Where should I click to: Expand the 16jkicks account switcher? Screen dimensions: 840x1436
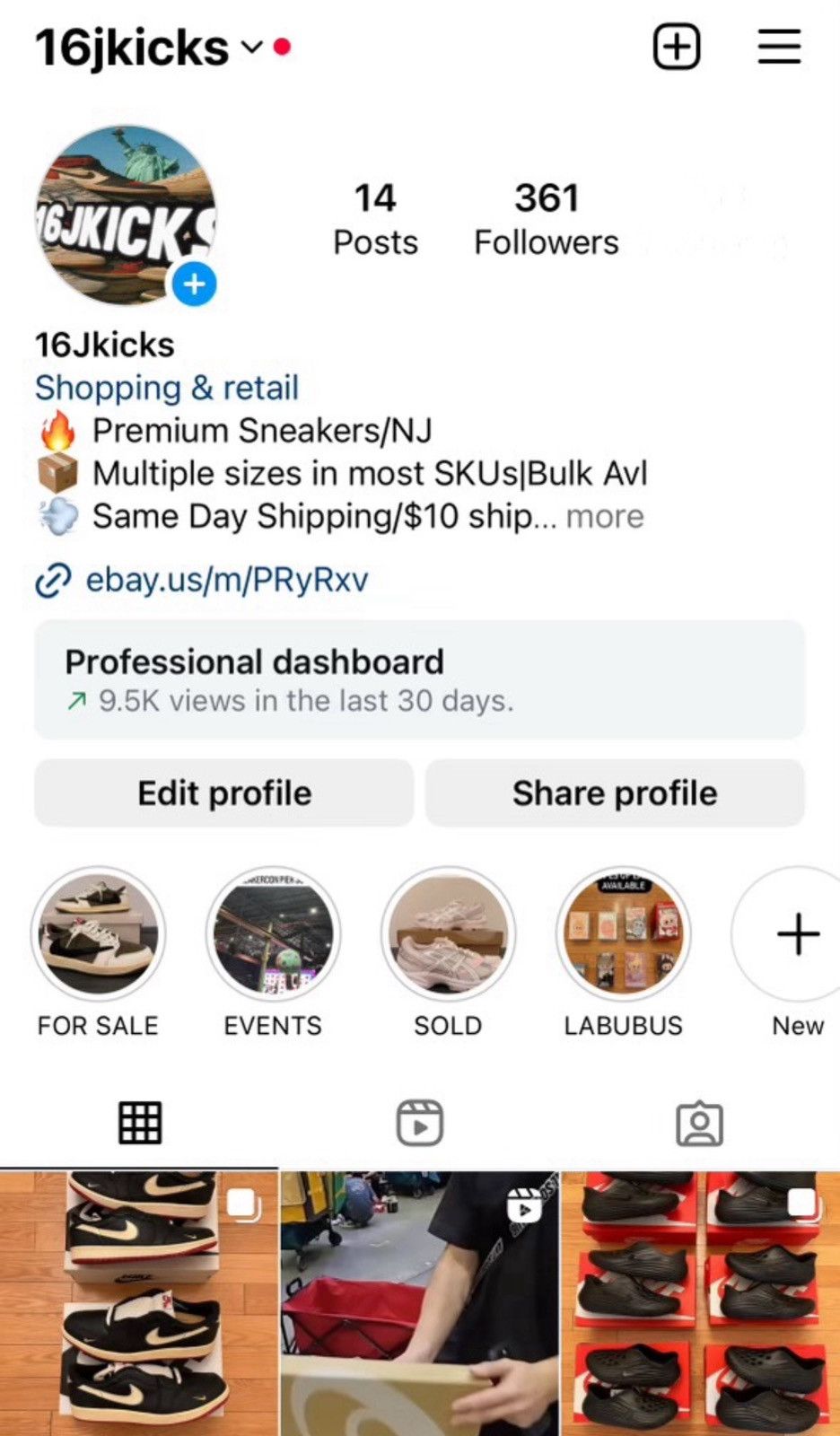pos(148,47)
